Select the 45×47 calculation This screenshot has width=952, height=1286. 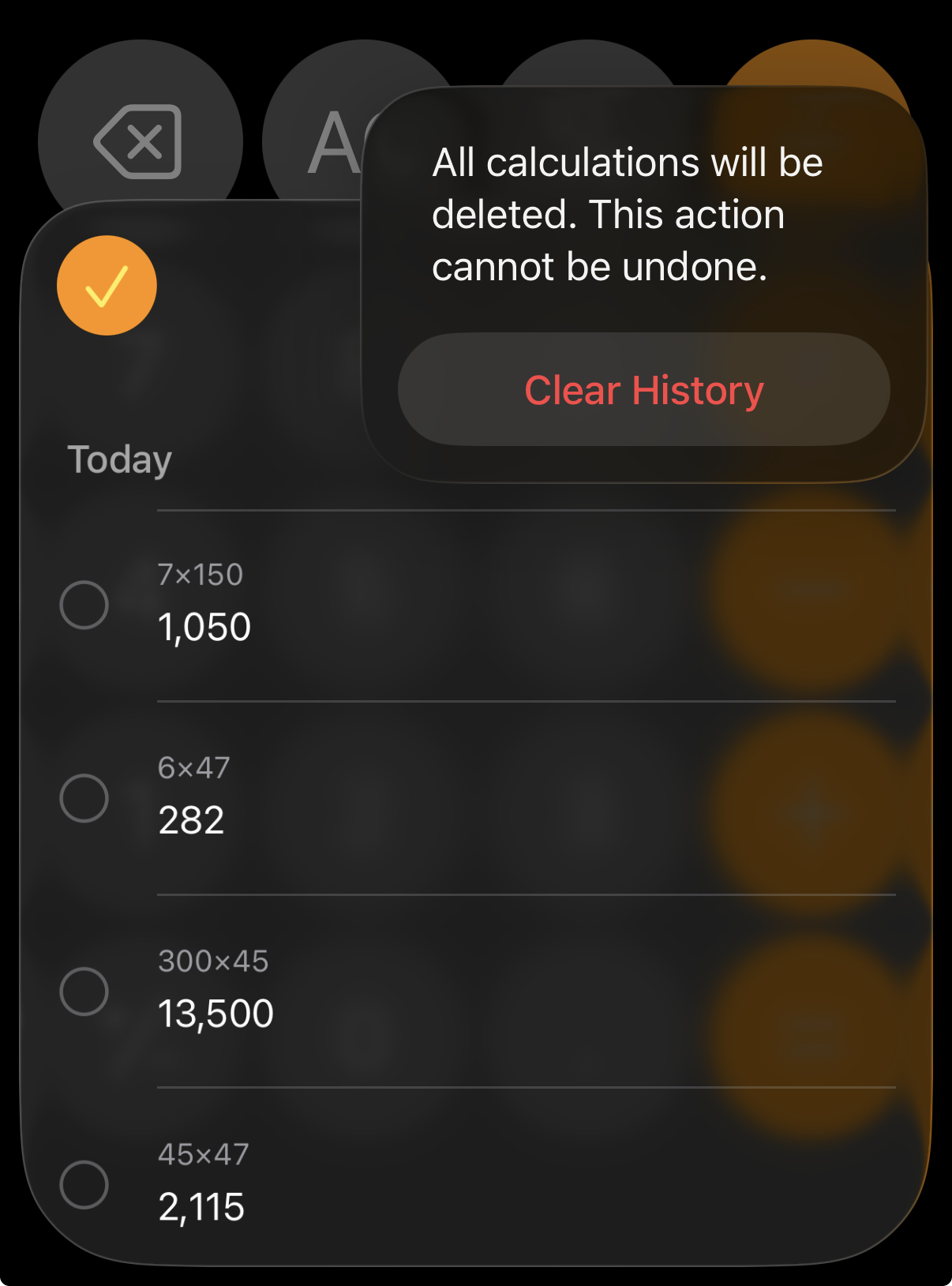84,1184
